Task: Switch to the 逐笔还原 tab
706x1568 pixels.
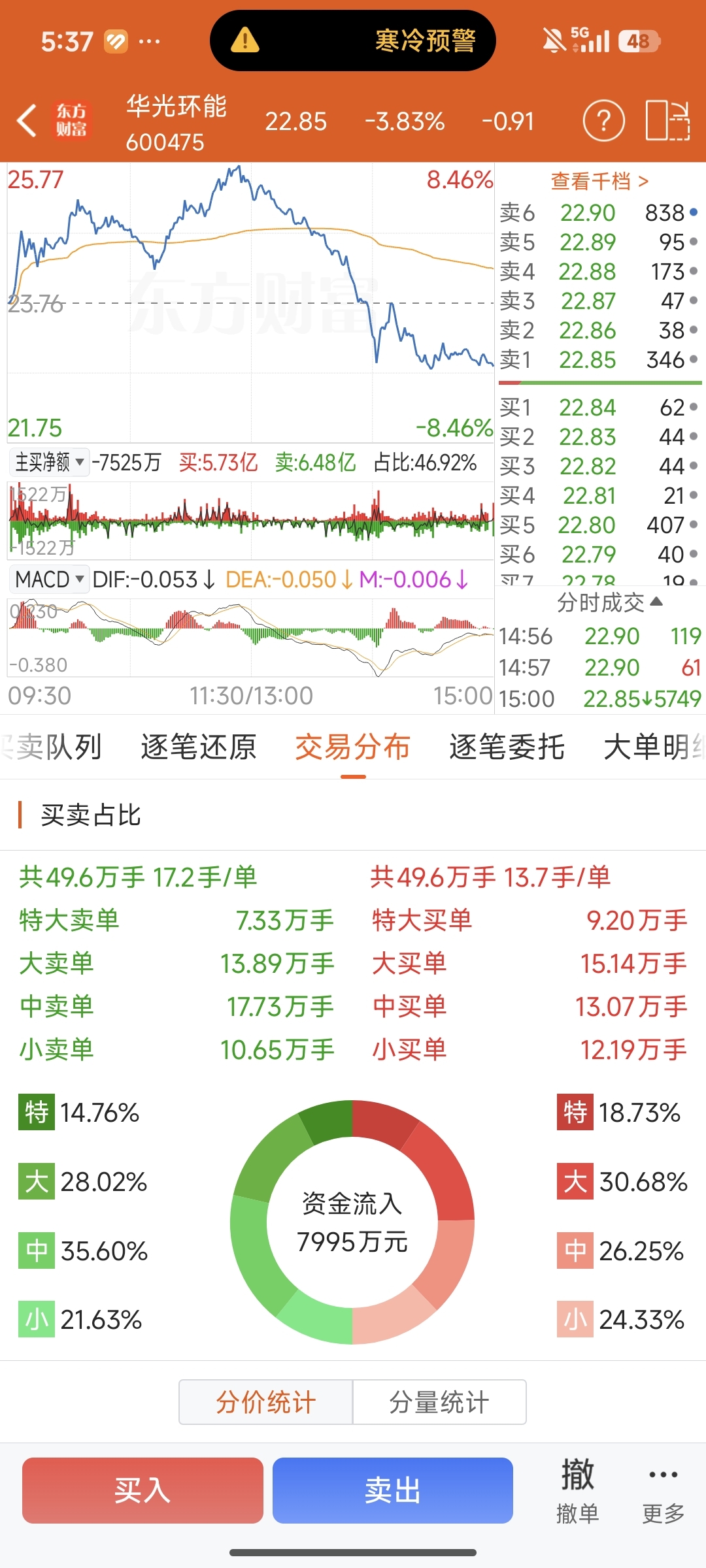Action: click(198, 747)
